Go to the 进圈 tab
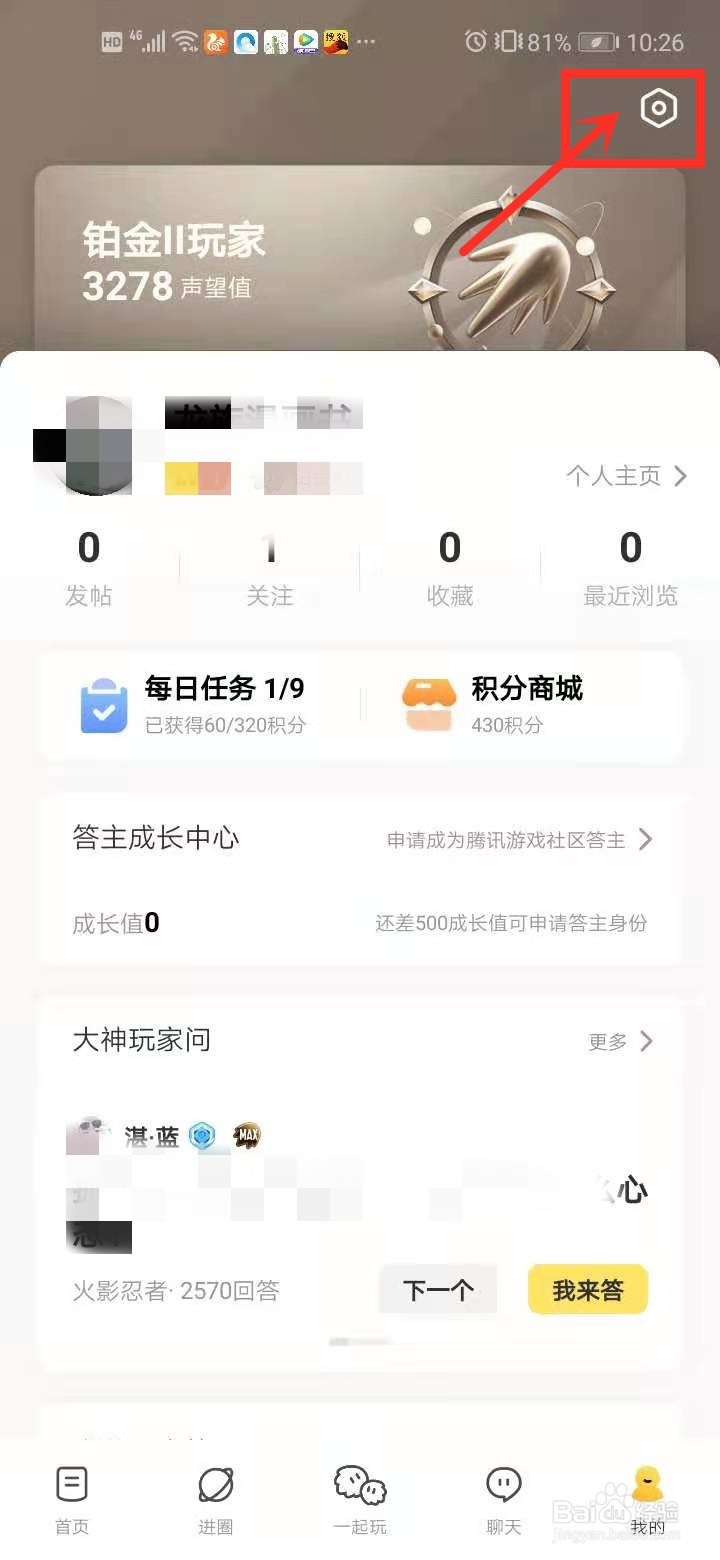The height and width of the screenshot is (1560, 720). 216,1498
